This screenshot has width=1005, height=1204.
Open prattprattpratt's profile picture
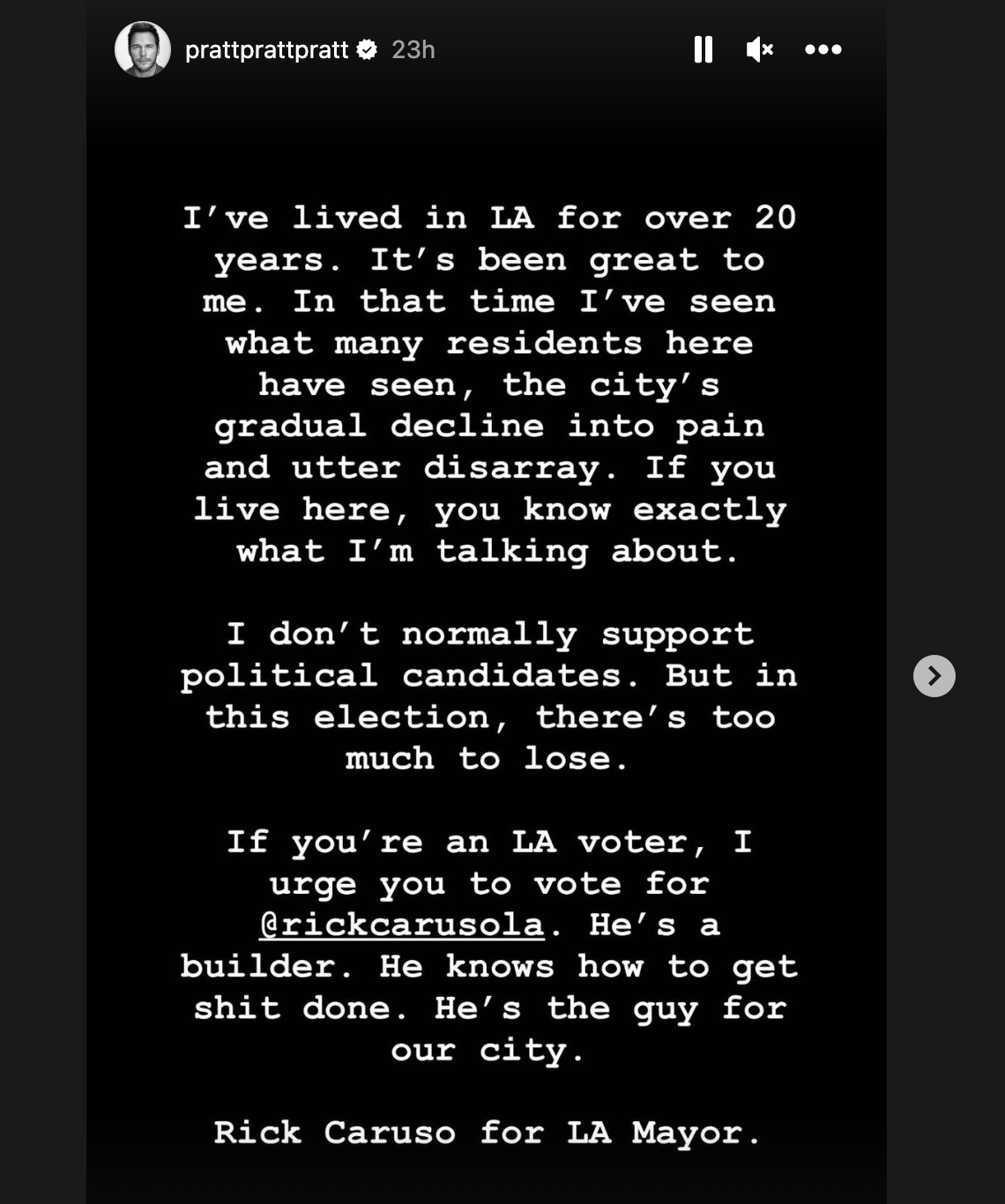tap(143, 49)
